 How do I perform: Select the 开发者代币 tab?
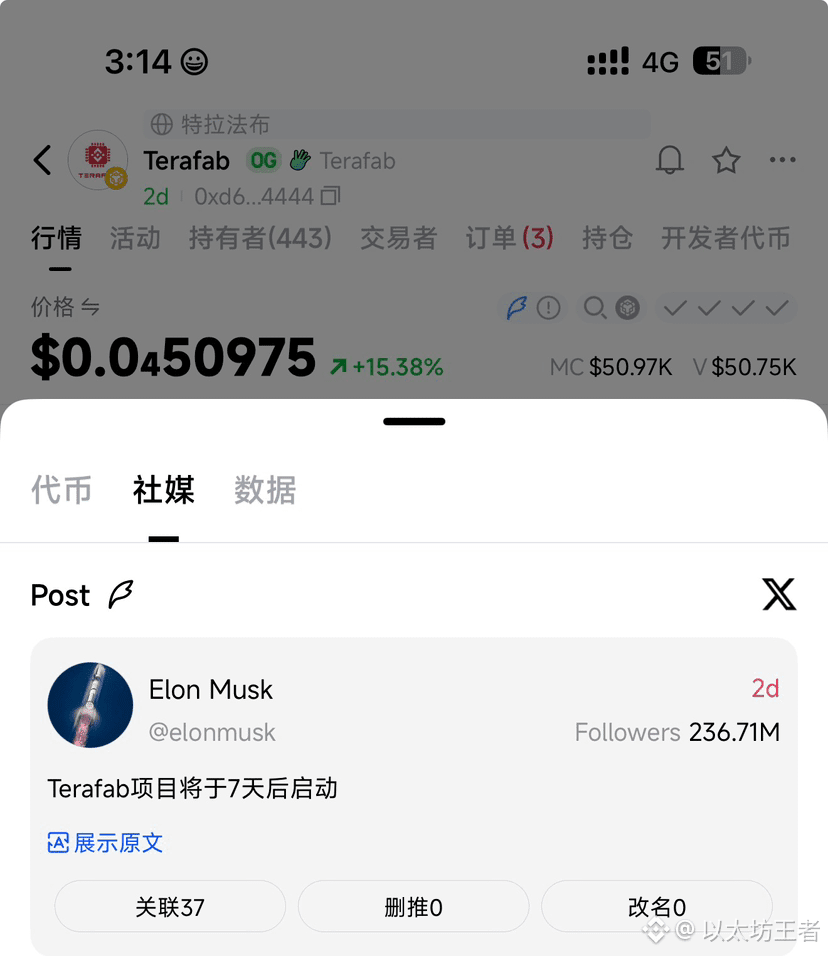click(725, 238)
